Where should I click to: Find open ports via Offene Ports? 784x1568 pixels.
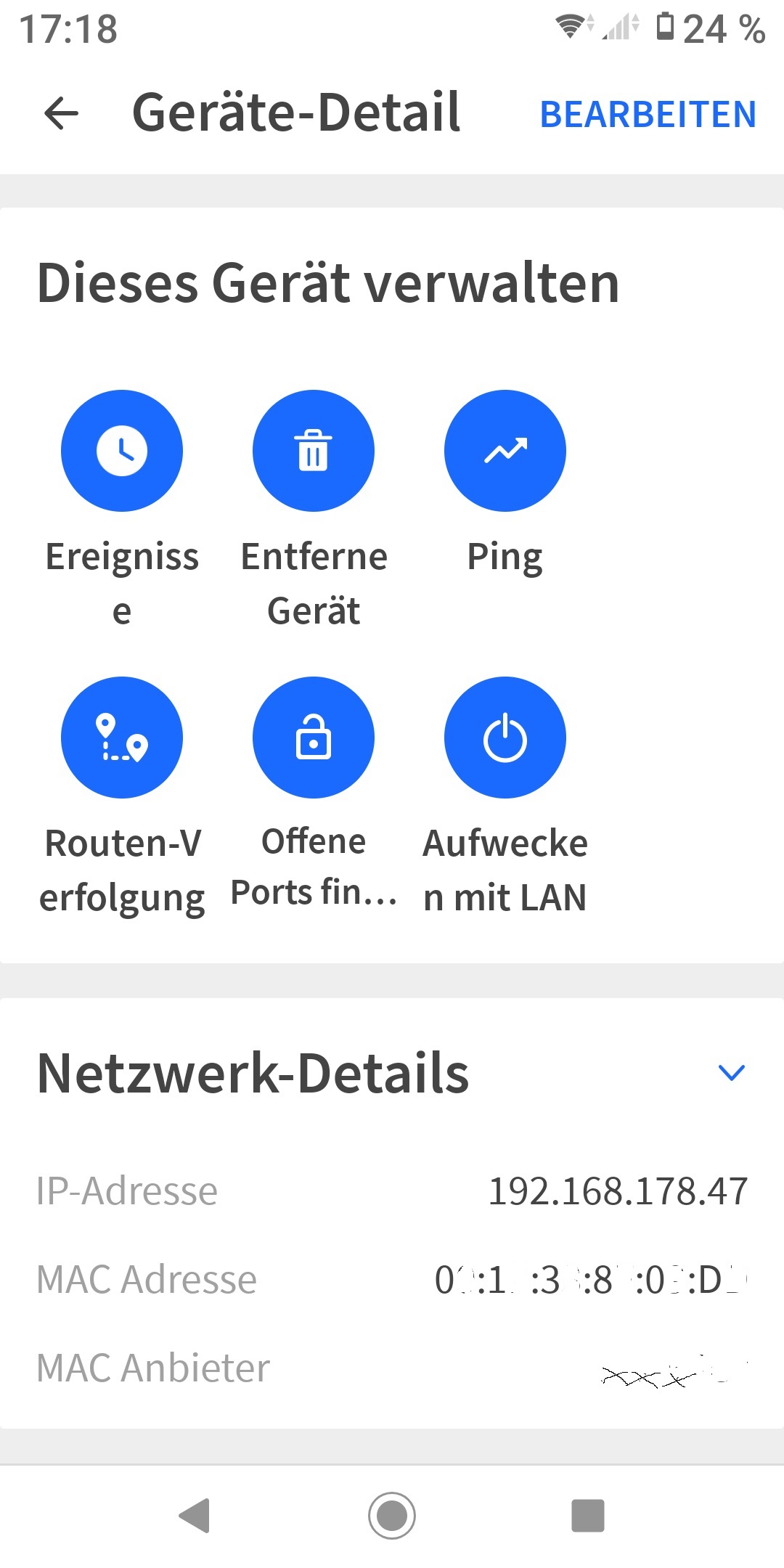coord(314,738)
